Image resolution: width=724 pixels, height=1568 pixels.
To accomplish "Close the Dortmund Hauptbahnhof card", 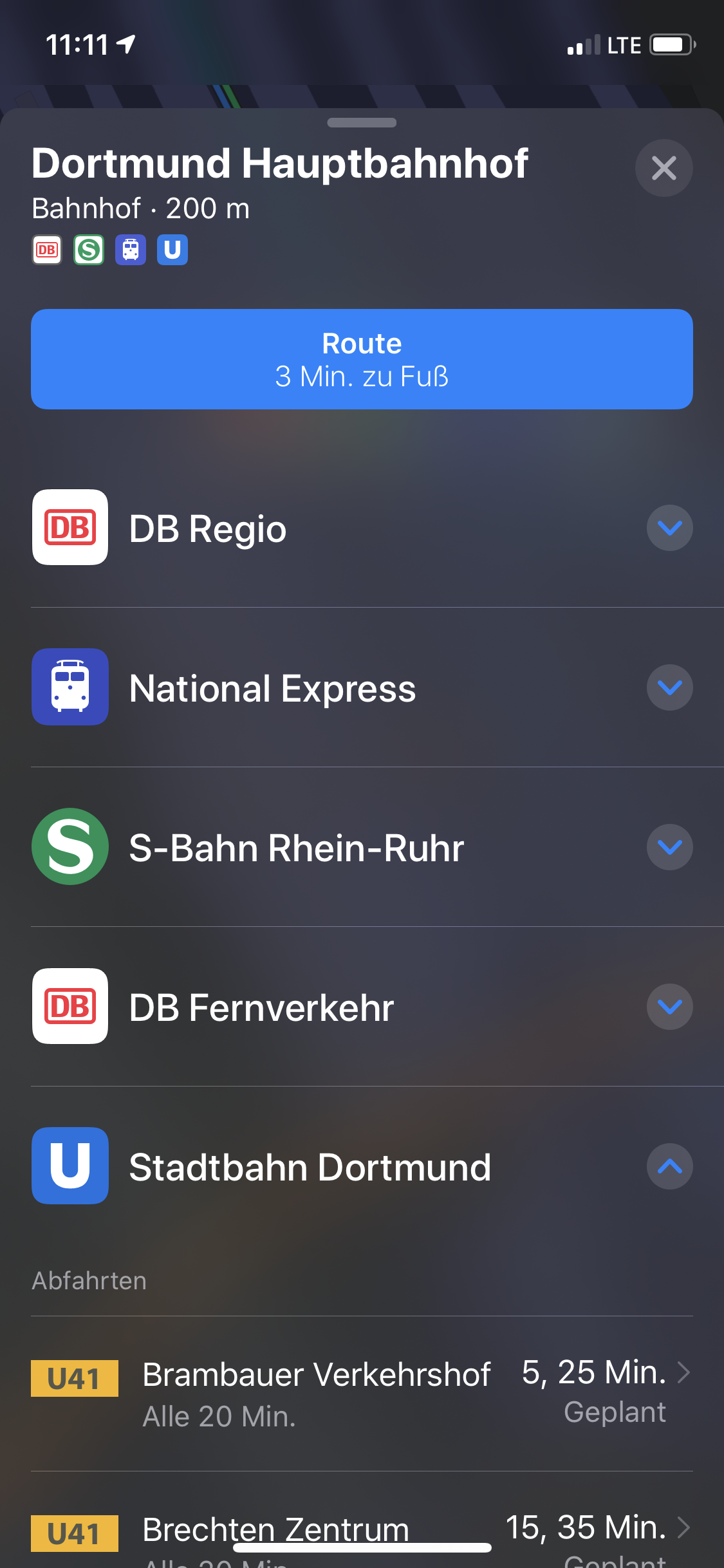I will coord(664,168).
